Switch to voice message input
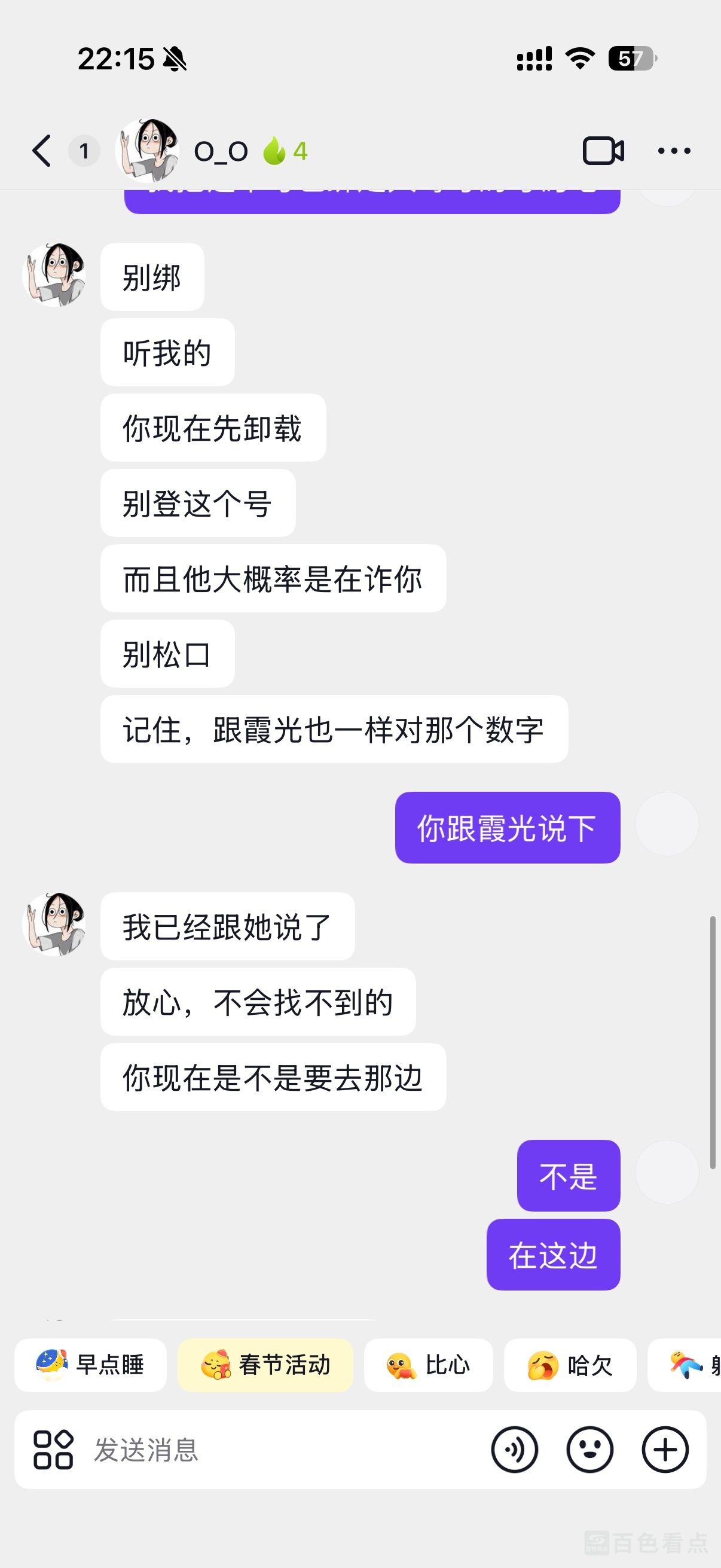The width and height of the screenshot is (721, 1568). (514, 1450)
